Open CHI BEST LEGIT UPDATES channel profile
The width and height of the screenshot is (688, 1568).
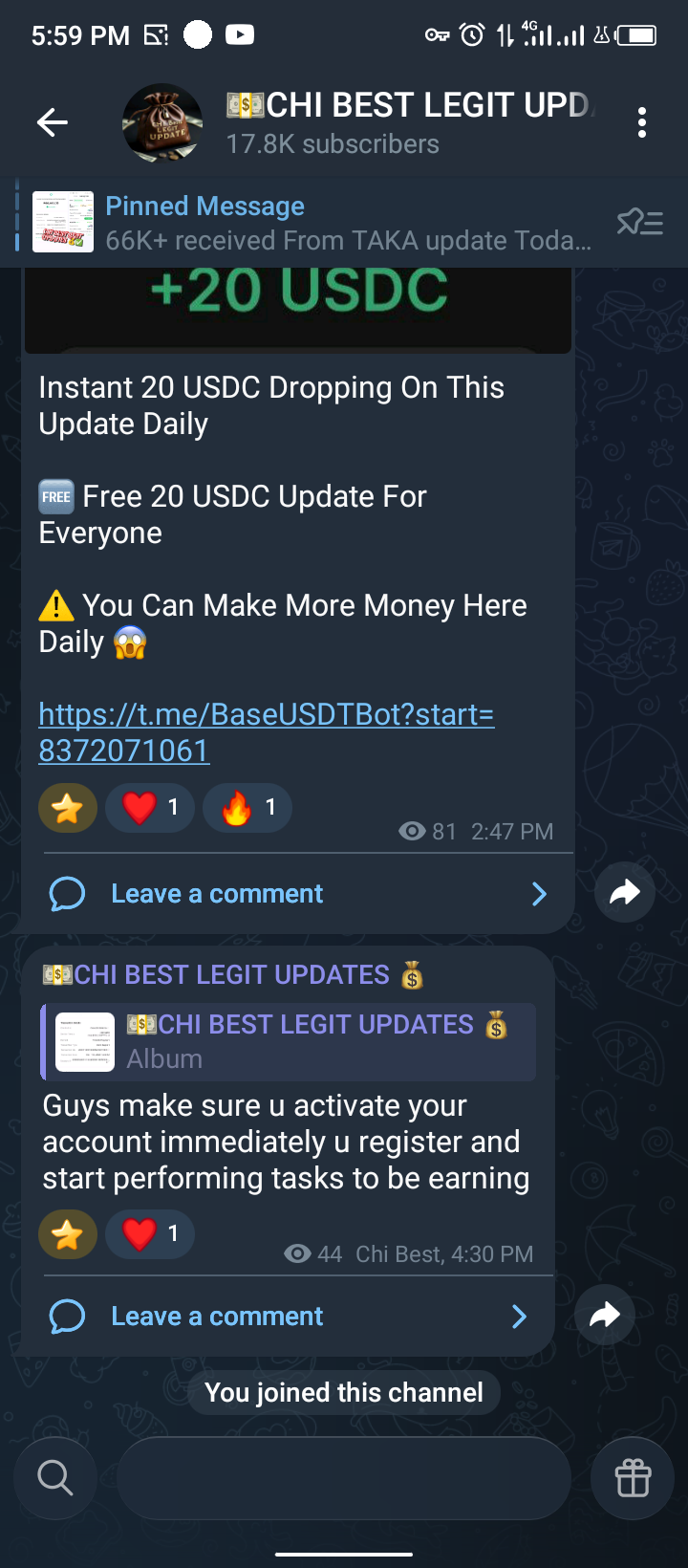(x=382, y=122)
